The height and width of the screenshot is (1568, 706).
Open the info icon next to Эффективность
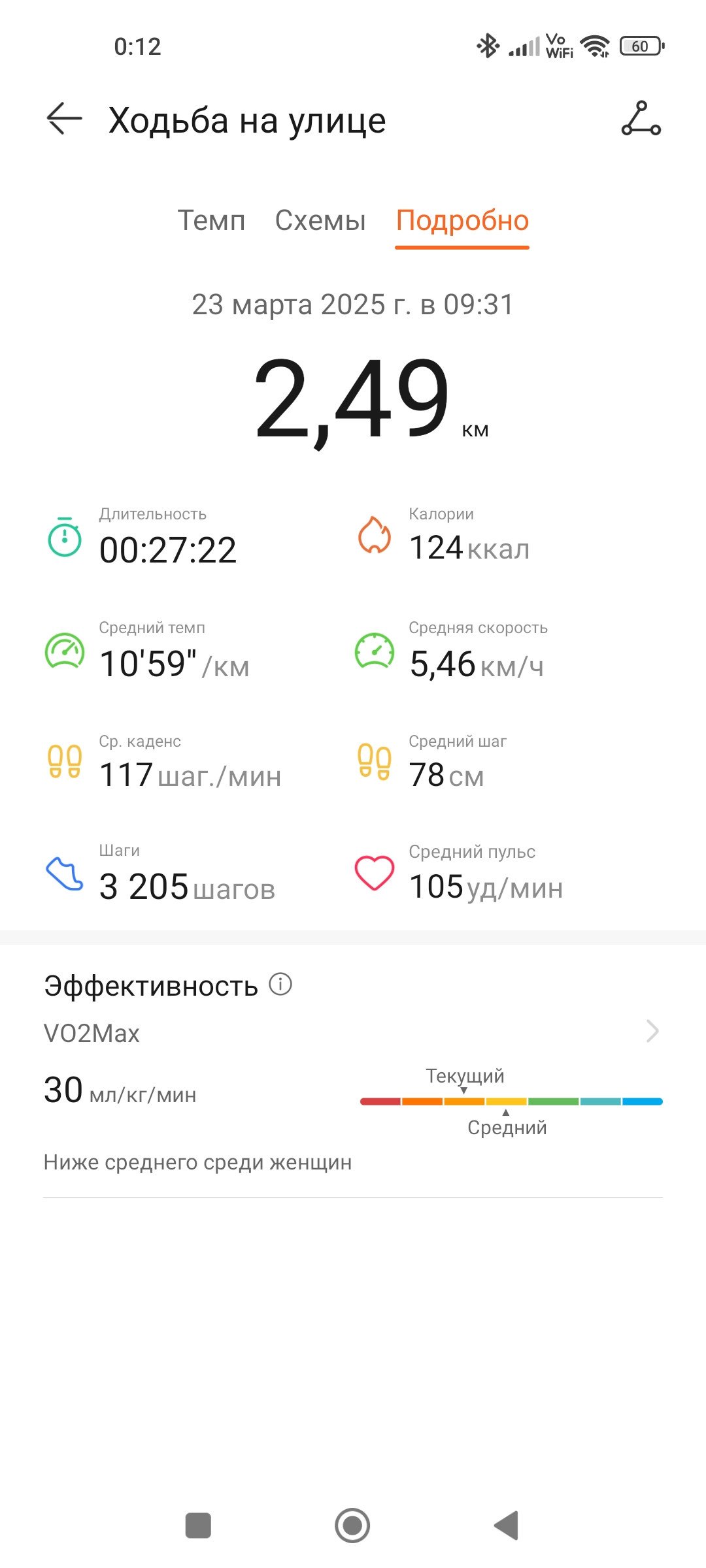(280, 984)
